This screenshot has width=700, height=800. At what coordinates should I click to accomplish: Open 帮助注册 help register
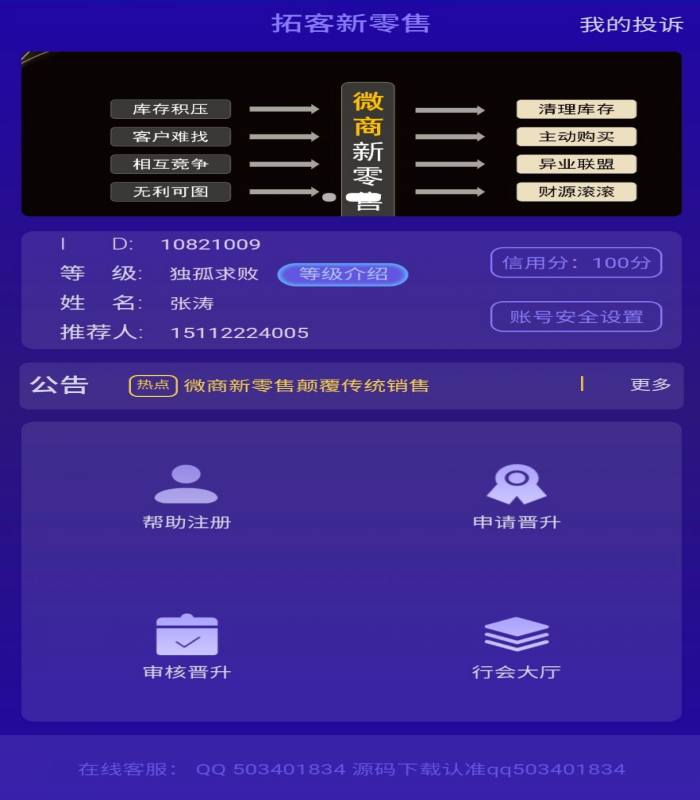tap(187, 497)
